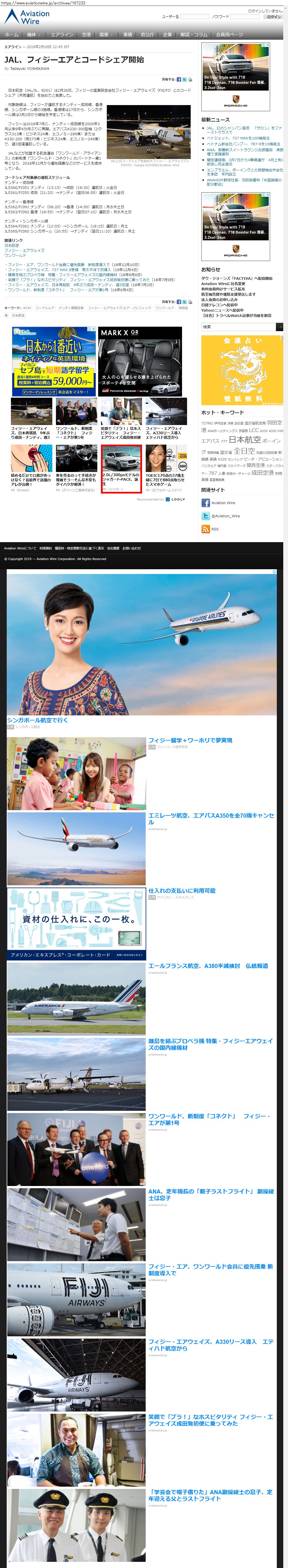Open Aviation Wireについて footer link
The image size is (288, 1568).
[x=20, y=549]
